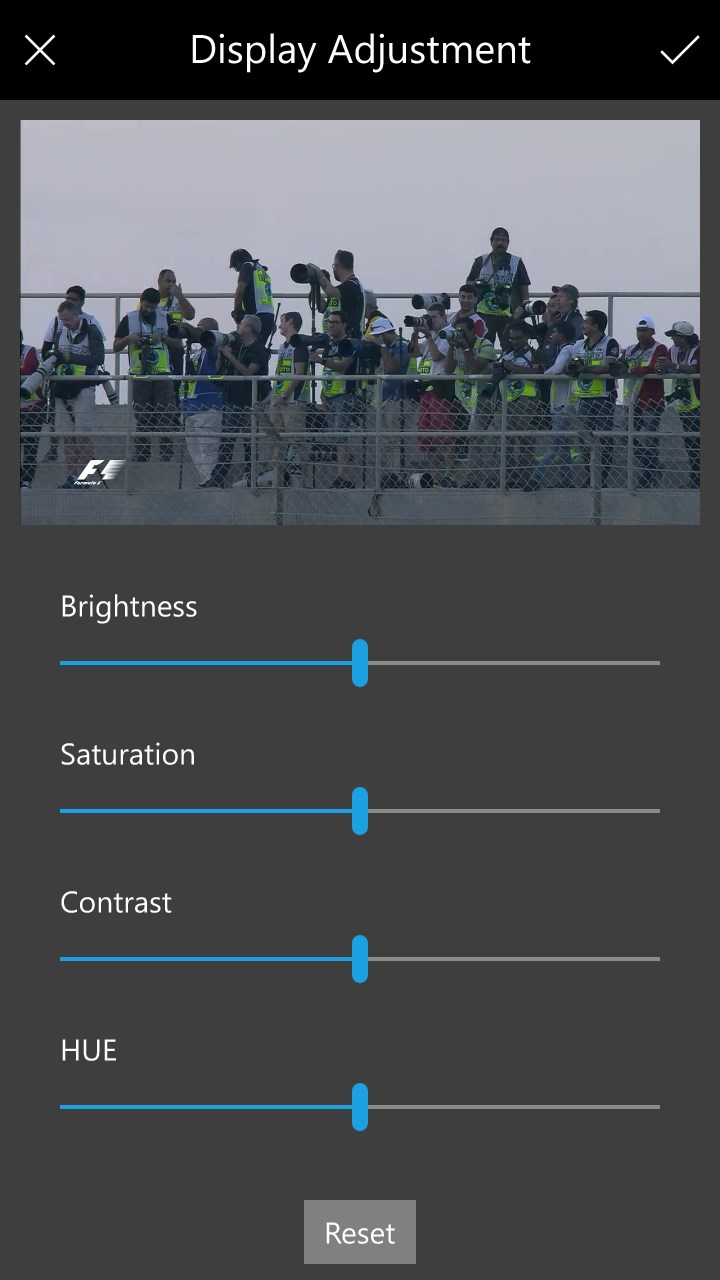Tap the HUE slider handle
Viewport: 720px width, 1280px height.
point(360,1107)
